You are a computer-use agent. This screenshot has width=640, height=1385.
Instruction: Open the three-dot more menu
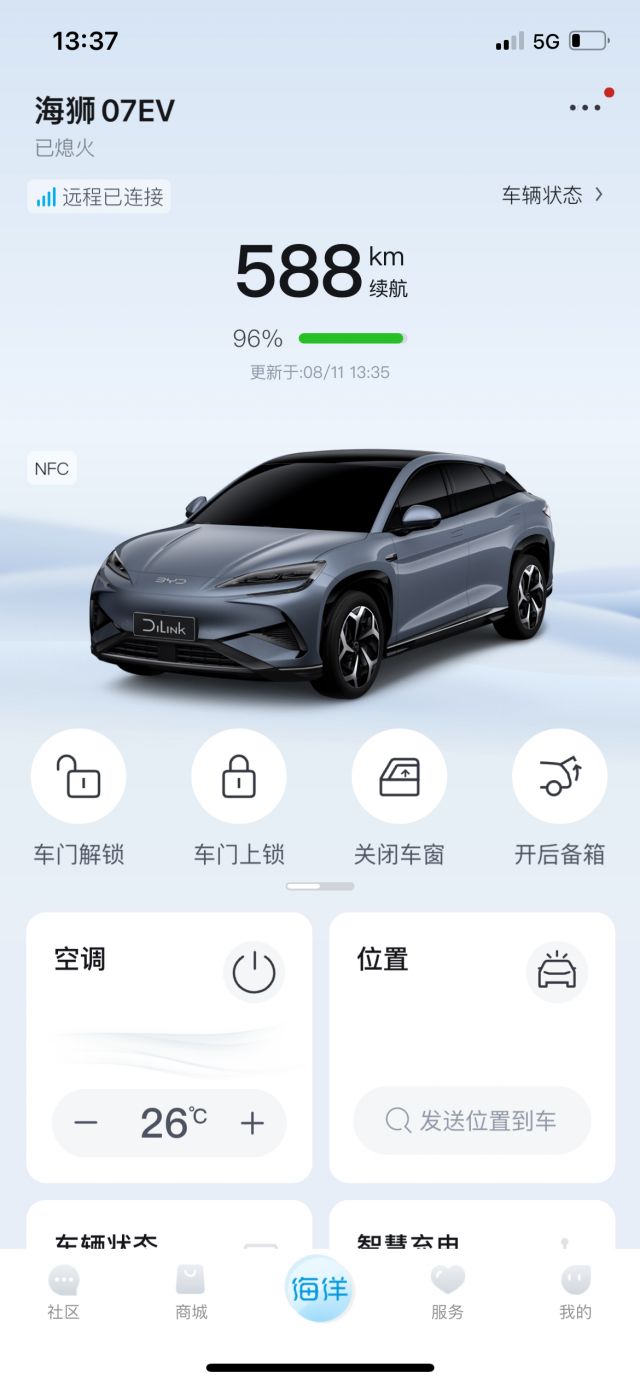pos(585,108)
